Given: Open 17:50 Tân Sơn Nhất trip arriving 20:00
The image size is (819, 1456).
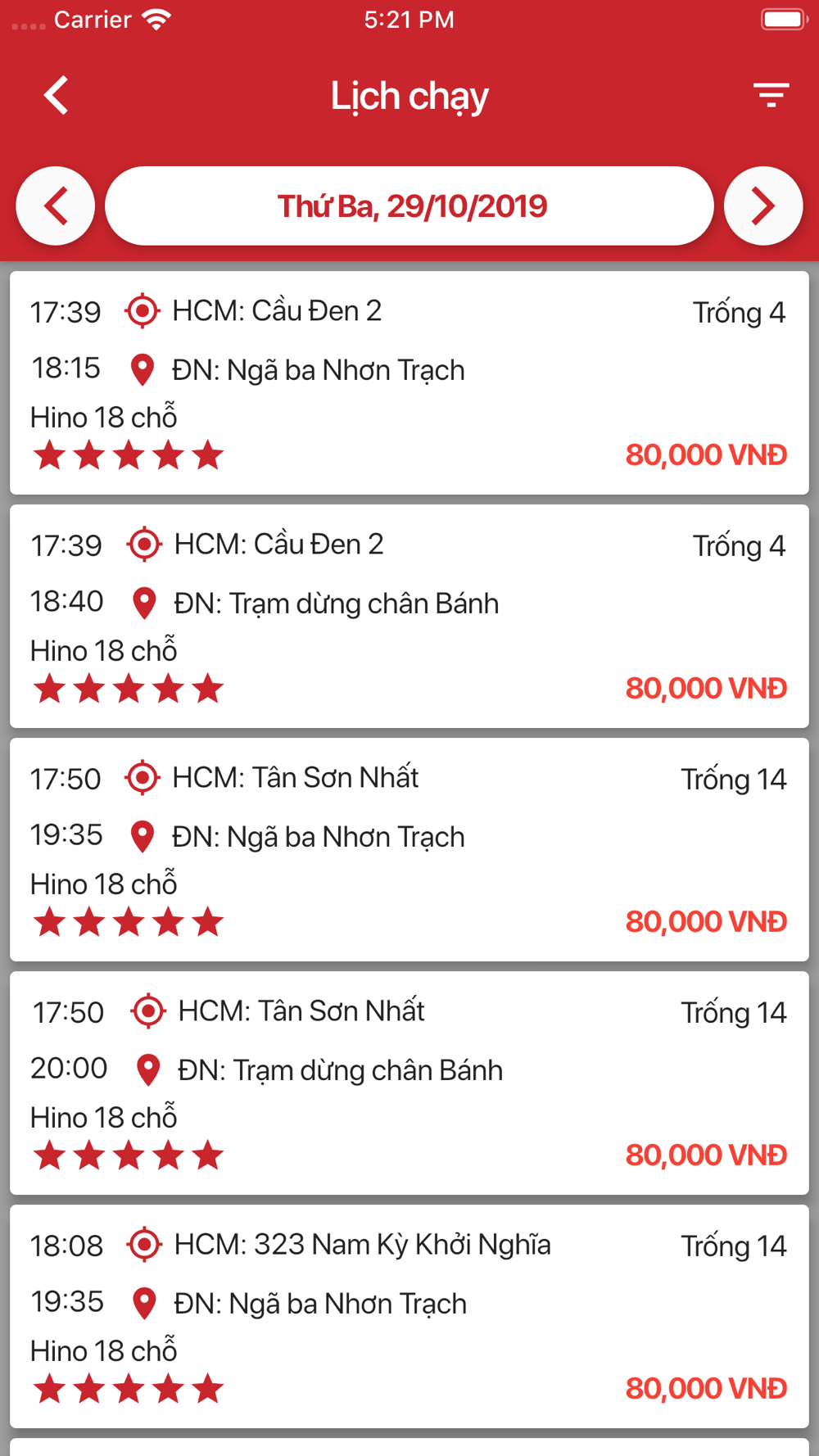Looking at the screenshot, I should [x=409, y=1083].
